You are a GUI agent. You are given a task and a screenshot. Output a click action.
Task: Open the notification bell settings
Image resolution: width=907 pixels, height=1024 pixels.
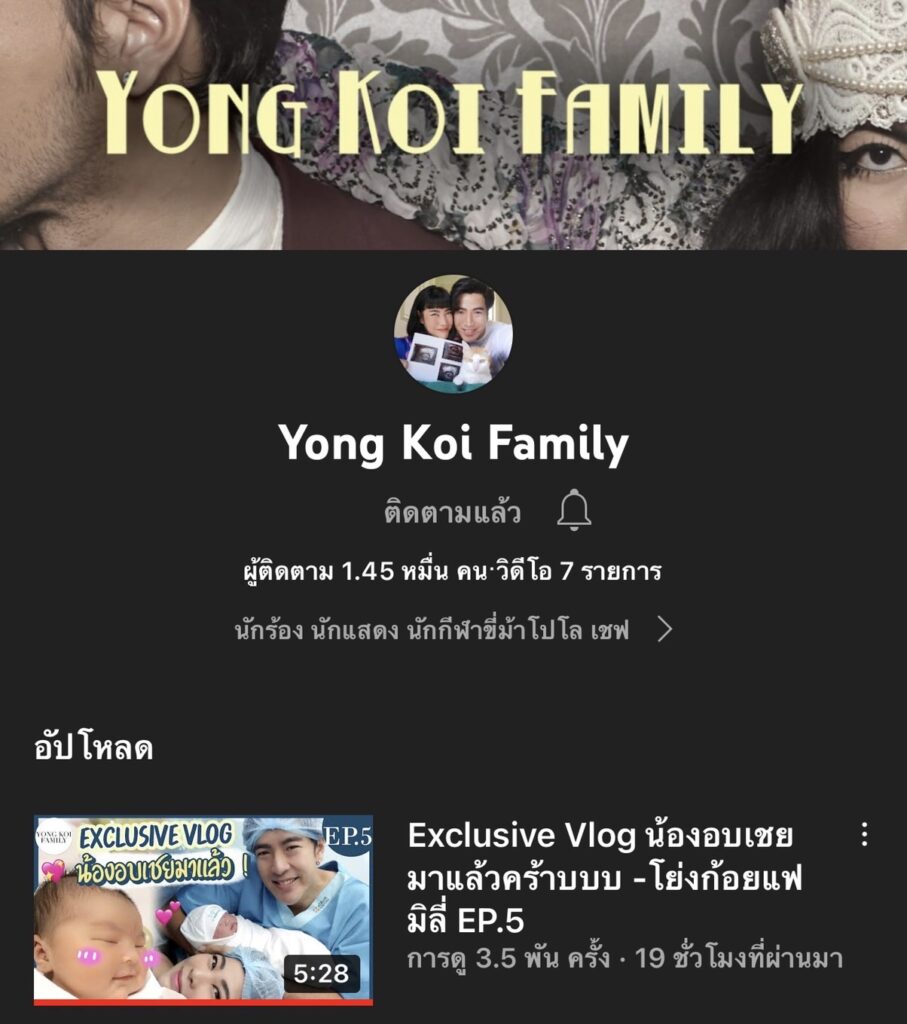pos(574,511)
